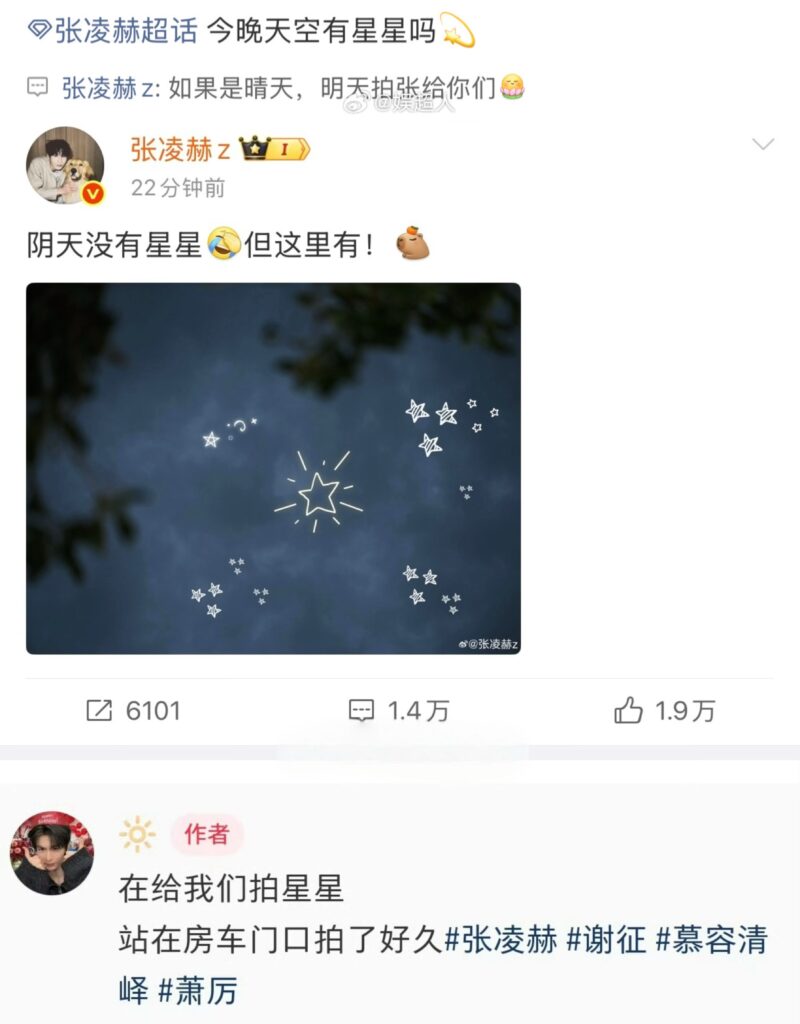Open the #张凌赫 hashtag
This screenshot has width=800, height=1024.
coord(500,941)
